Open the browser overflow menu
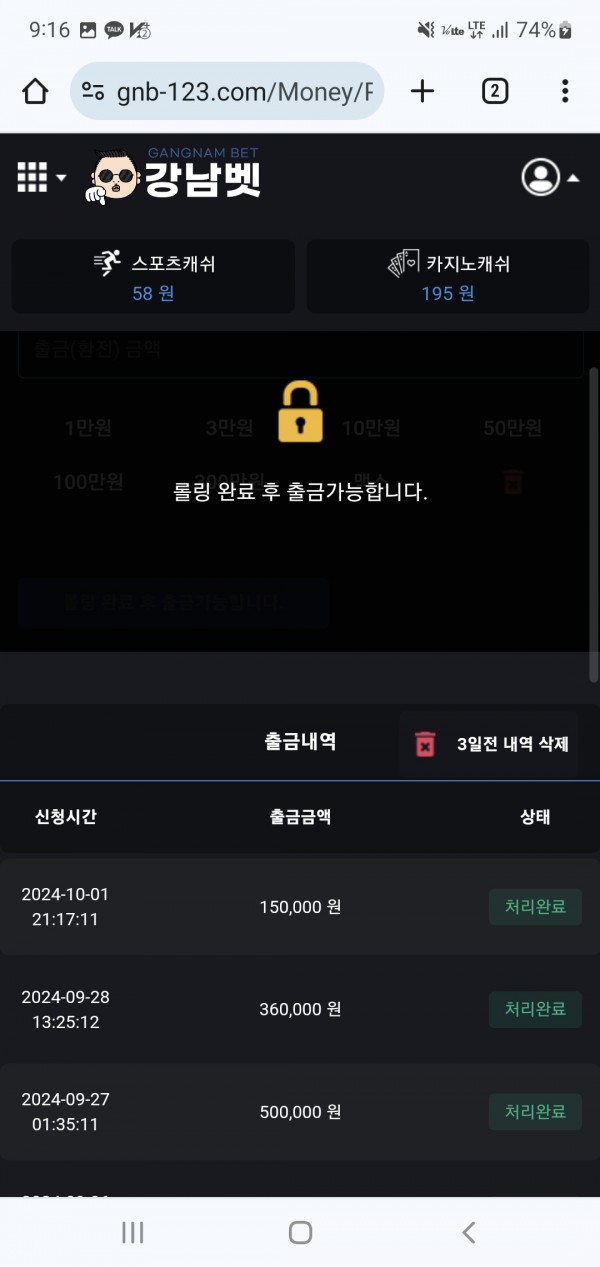 click(565, 92)
